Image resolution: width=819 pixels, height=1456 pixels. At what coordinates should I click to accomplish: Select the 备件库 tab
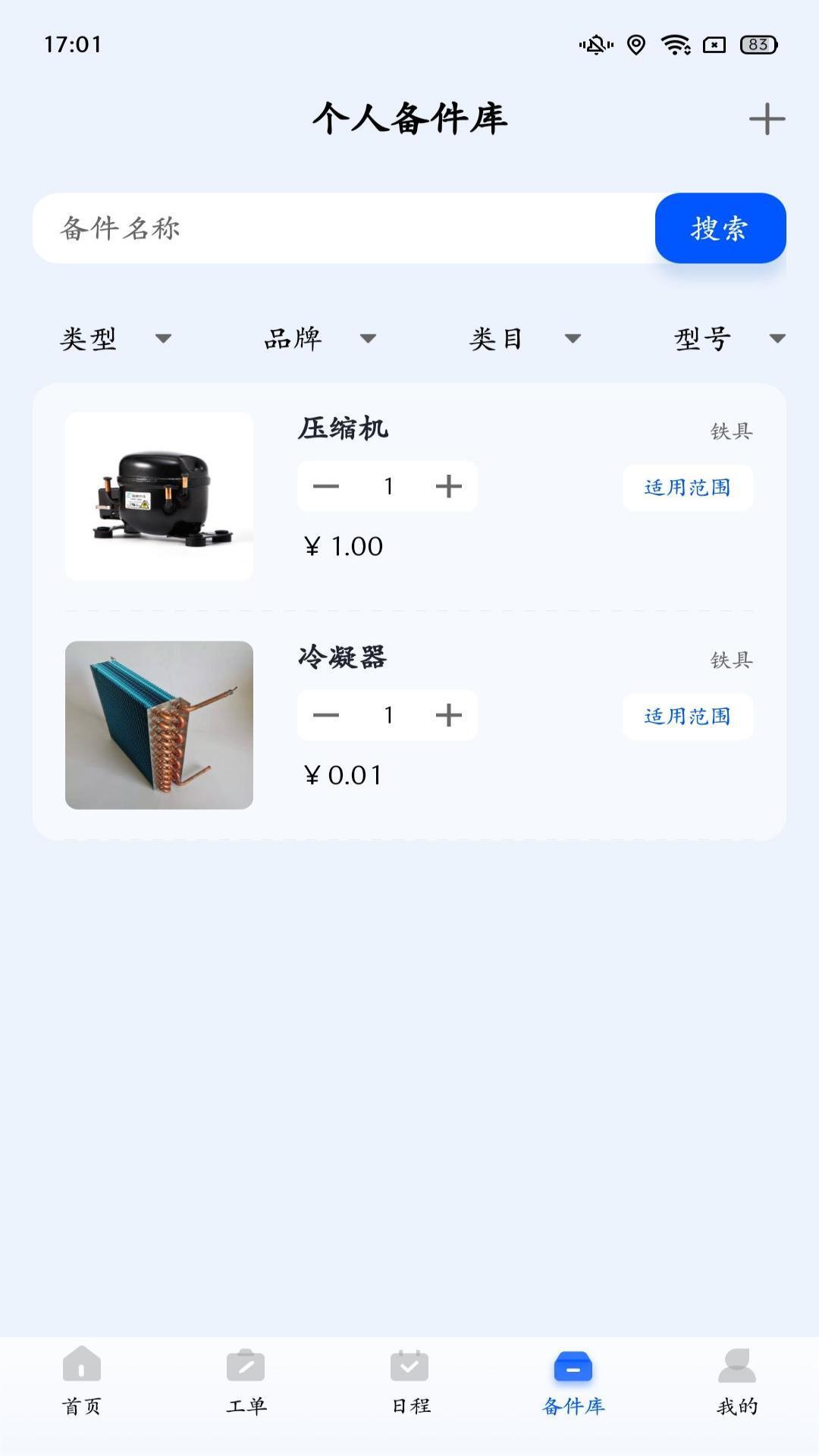(573, 1382)
